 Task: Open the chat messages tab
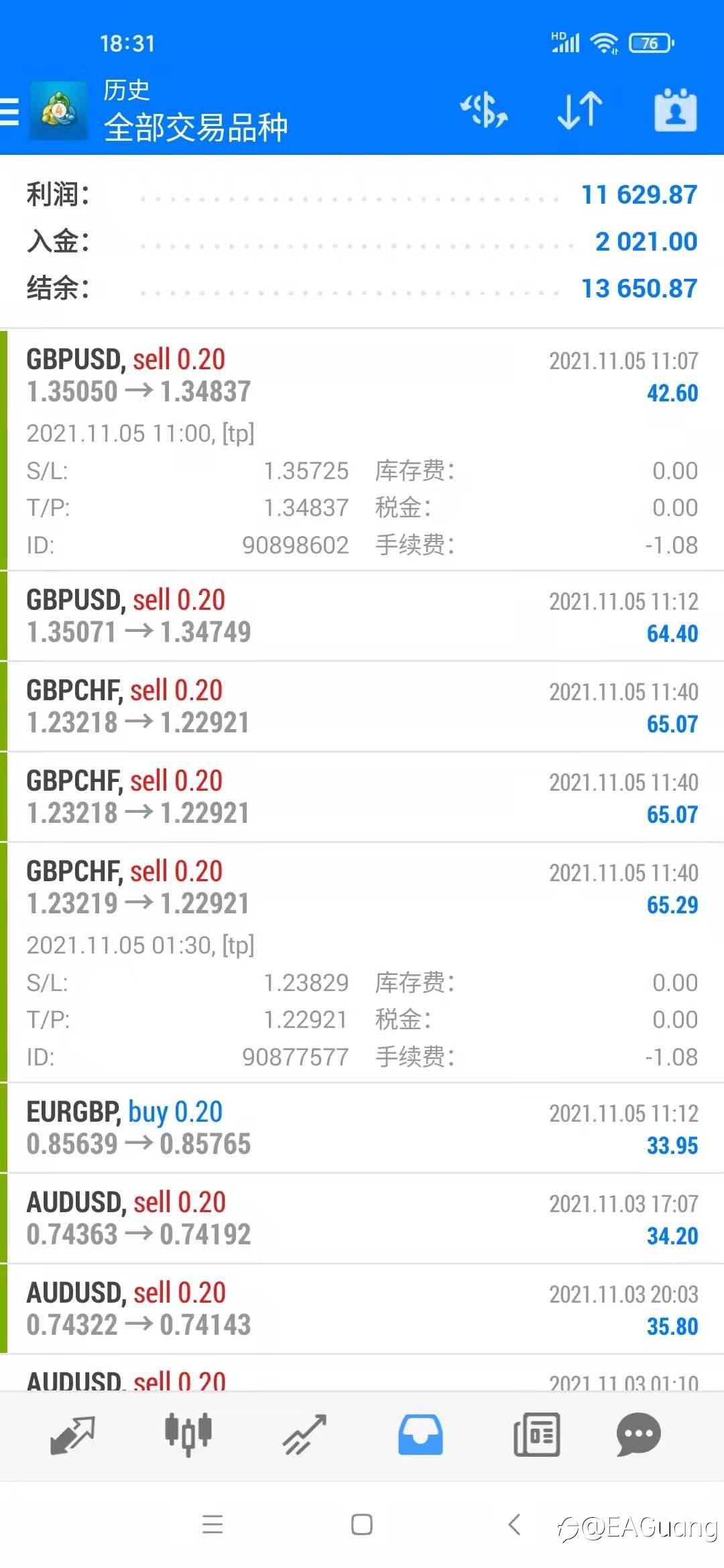coord(639,1435)
